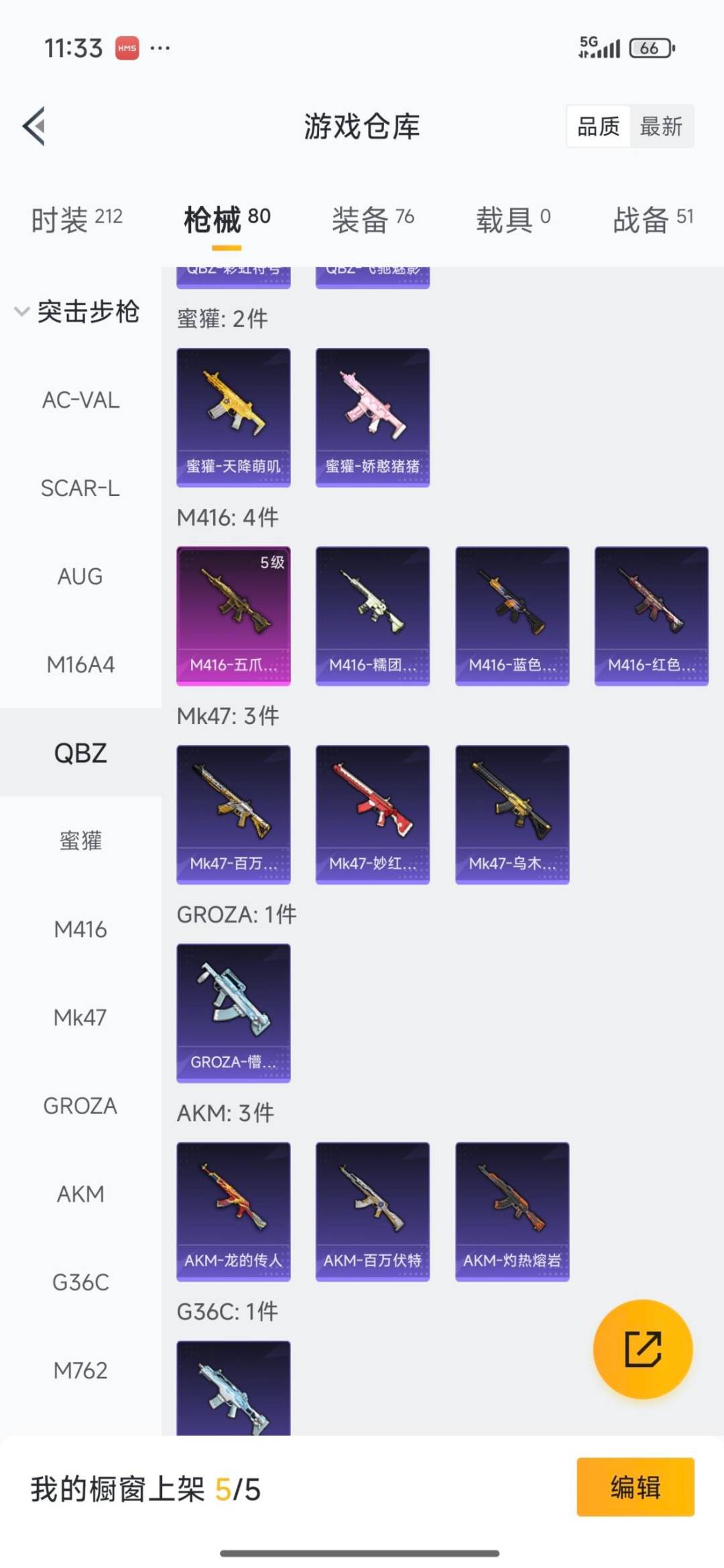This screenshot has width=724, height=1568.
Task: Switch to the 时装 tab
Action: [76, 219]
